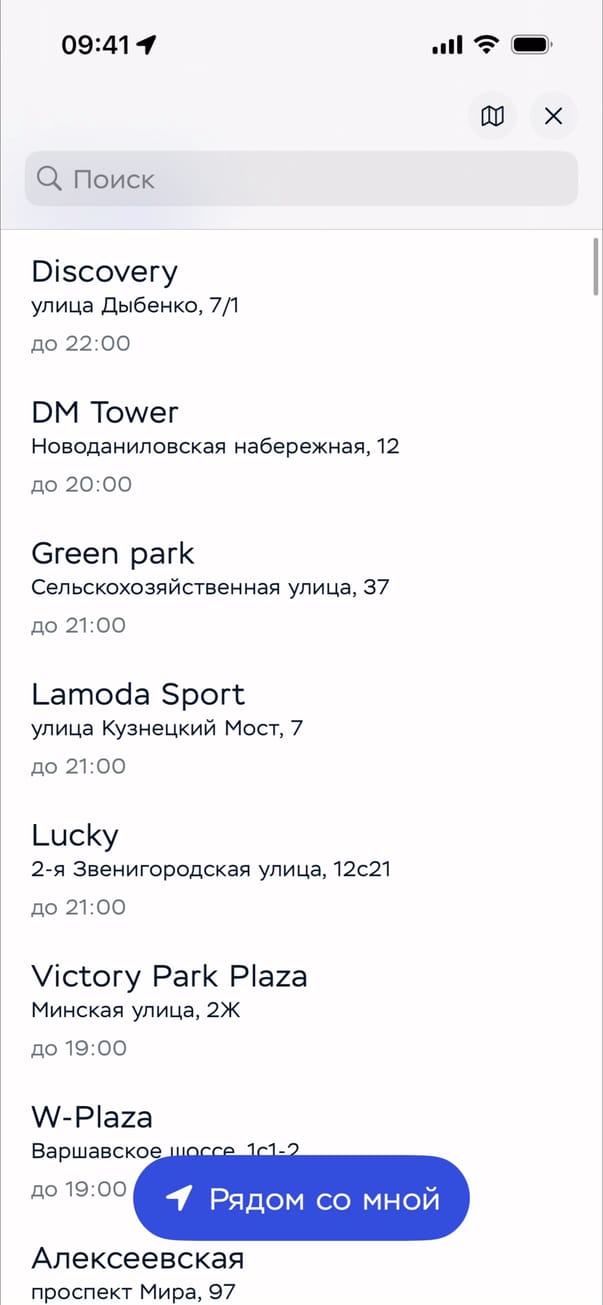This screenshot has width=603, height=1305.
Task: Tap the Рядом со мной button
Action: coord(301,1198)
